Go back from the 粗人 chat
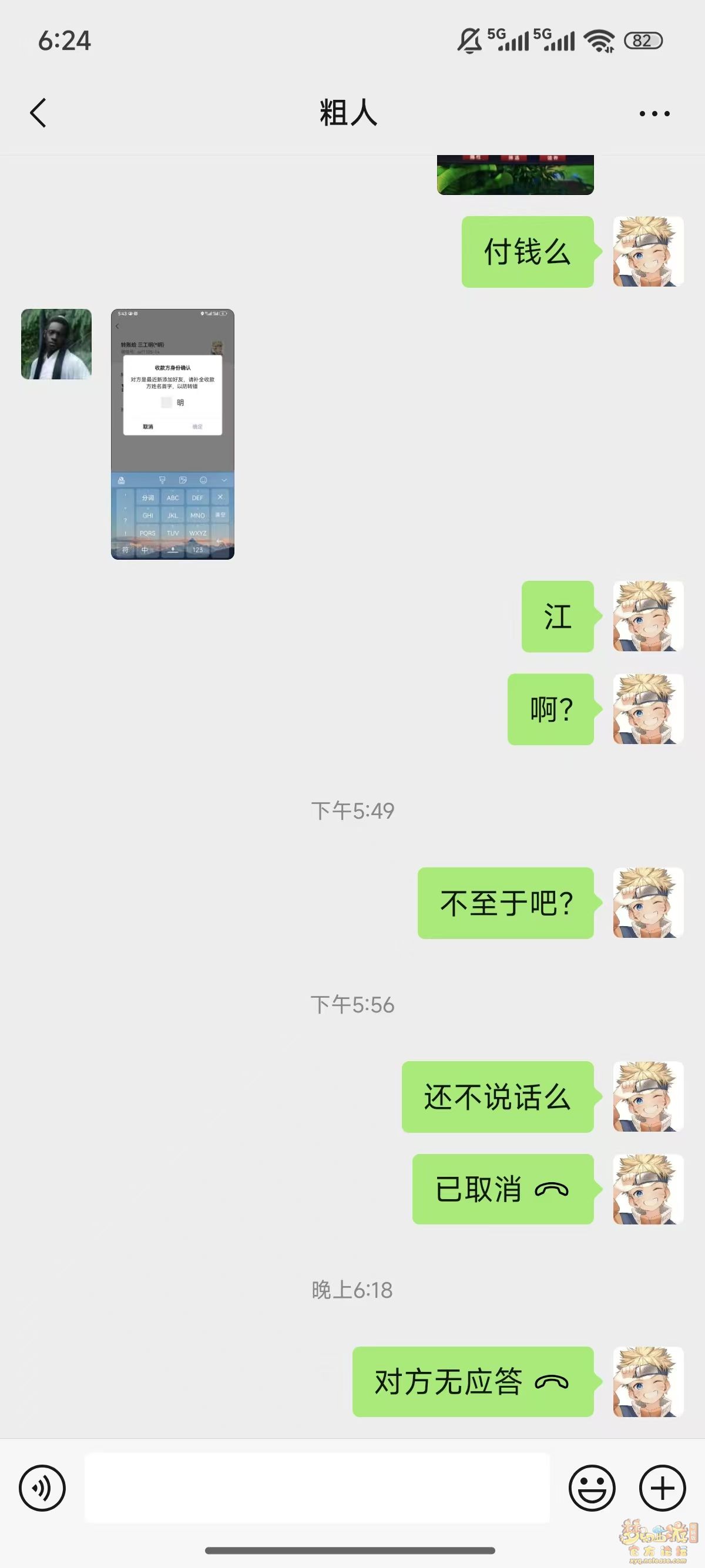Screen dimensions: 705x1568 [x=38, y=113]
